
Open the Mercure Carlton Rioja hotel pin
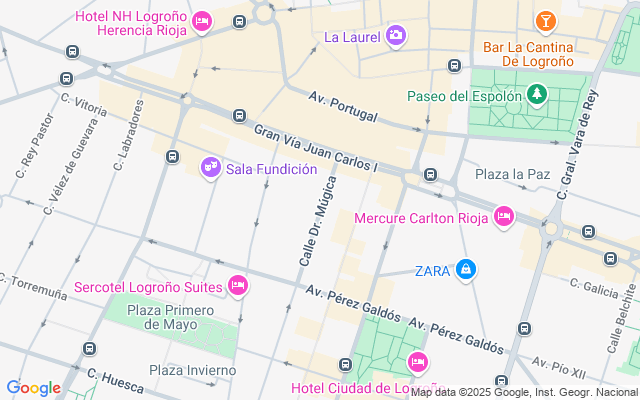tap(504, 217)
